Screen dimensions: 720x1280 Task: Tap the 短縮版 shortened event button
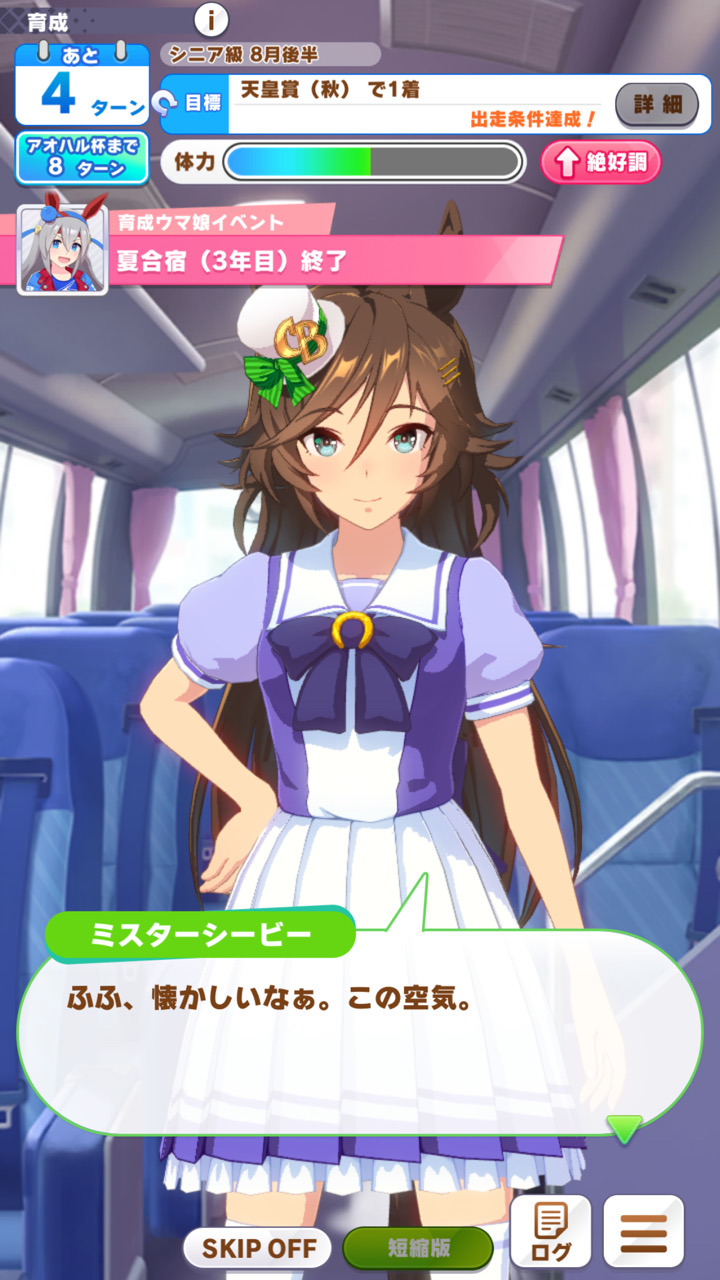(418, 1247)
